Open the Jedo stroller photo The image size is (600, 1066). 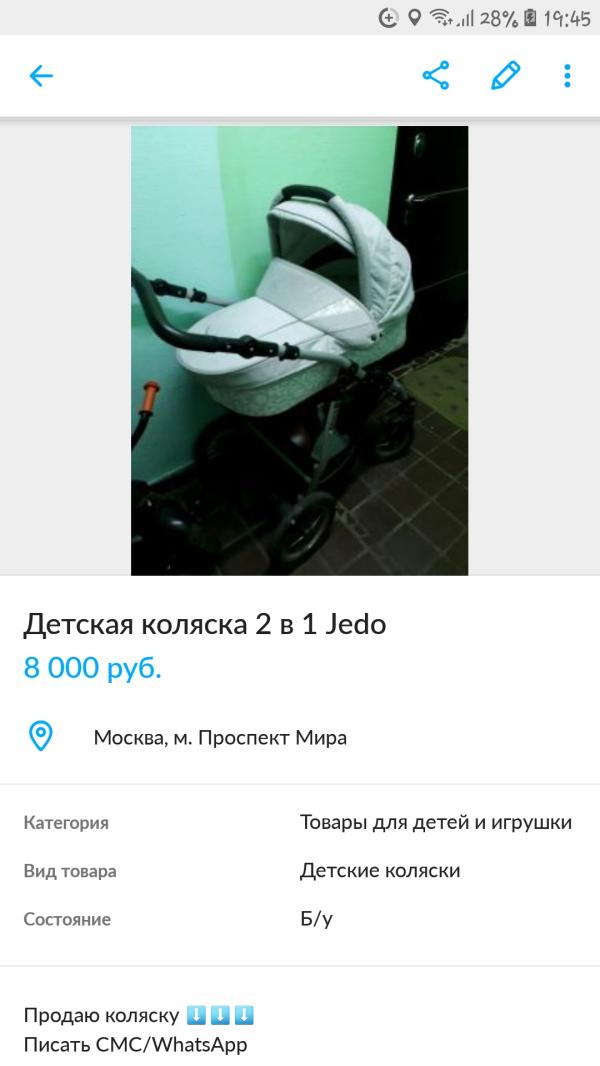click(300, 350)
